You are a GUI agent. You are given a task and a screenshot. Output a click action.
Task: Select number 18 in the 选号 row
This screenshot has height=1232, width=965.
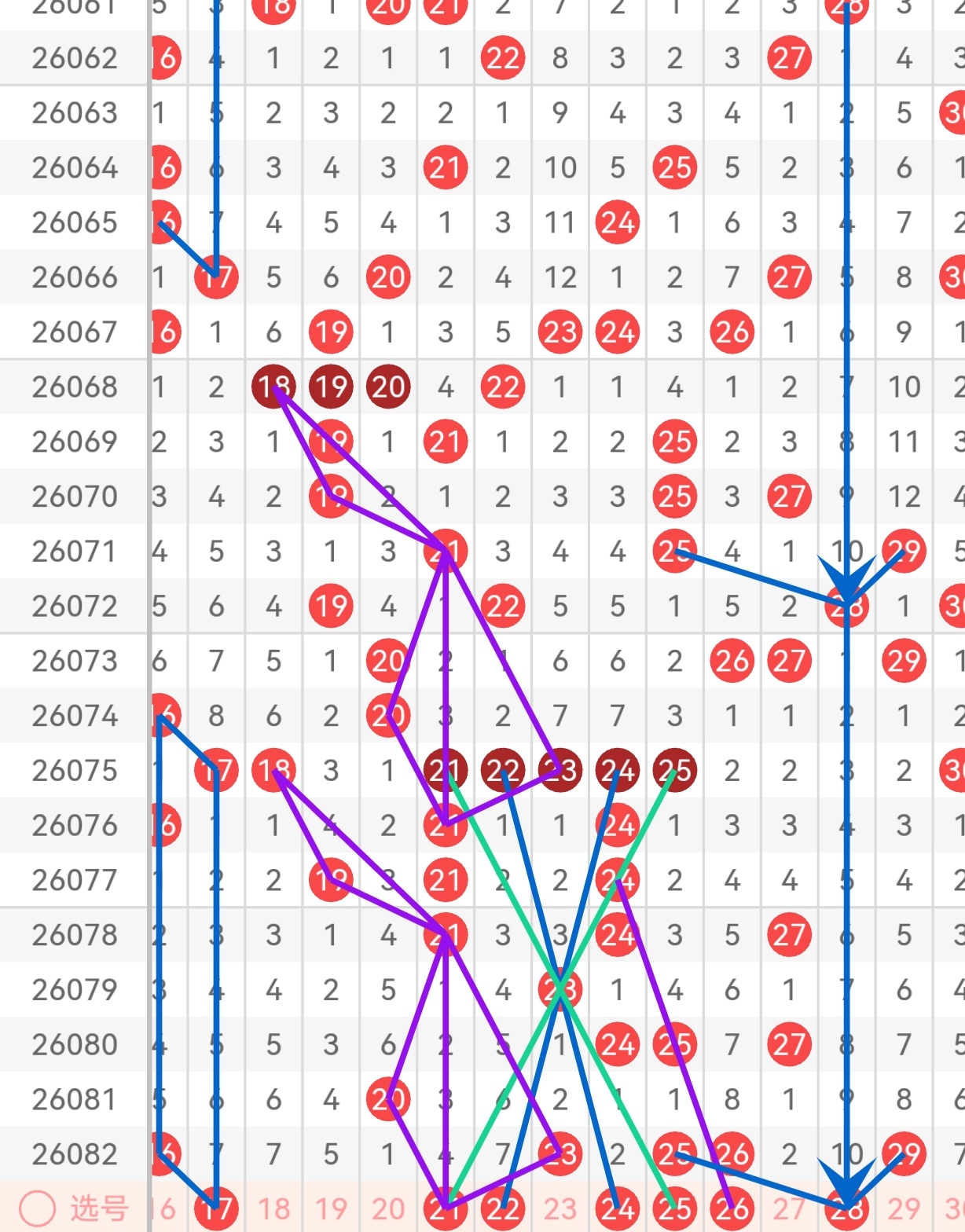[x=273, y=1208]
